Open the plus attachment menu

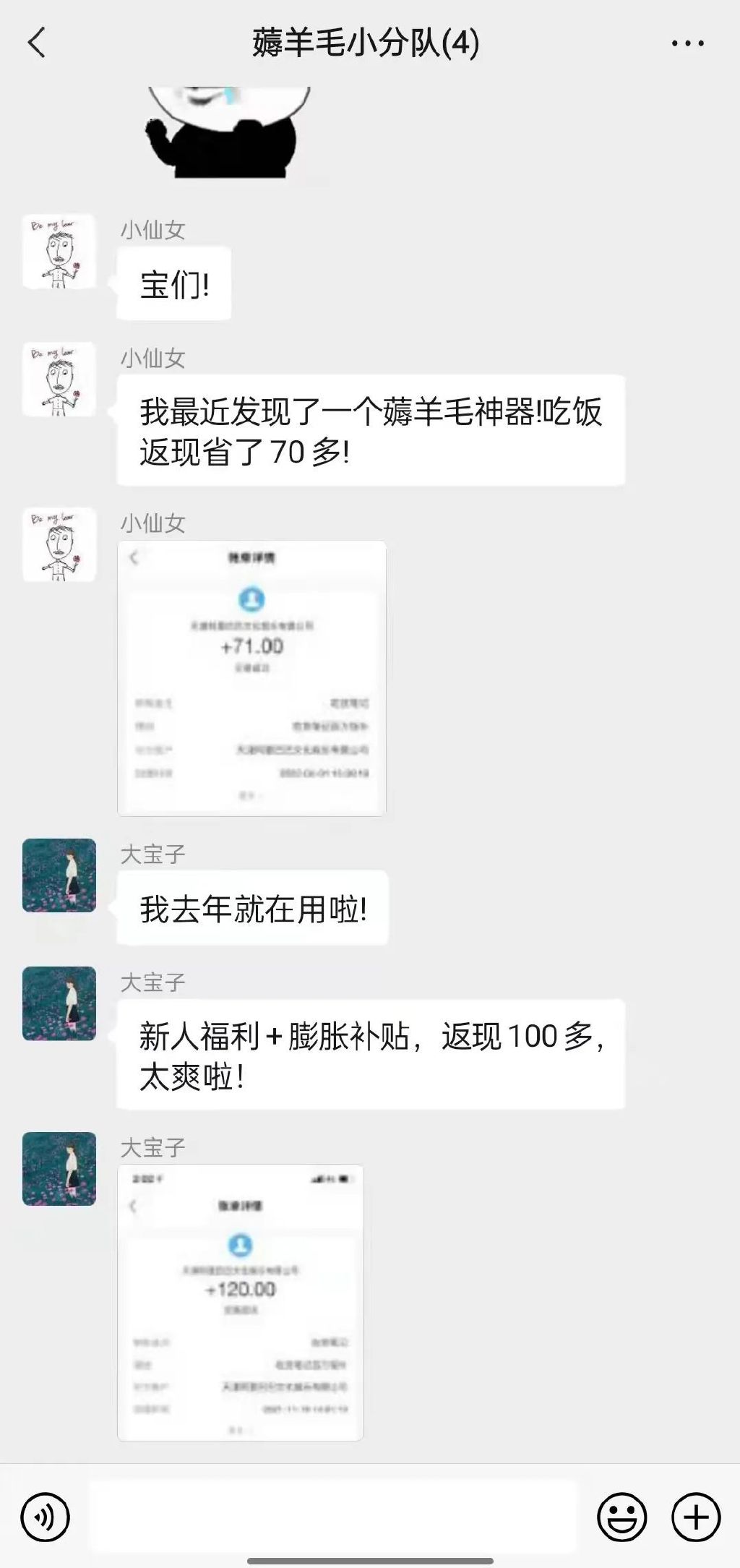pyautogui.click(x=696, y=1517)
